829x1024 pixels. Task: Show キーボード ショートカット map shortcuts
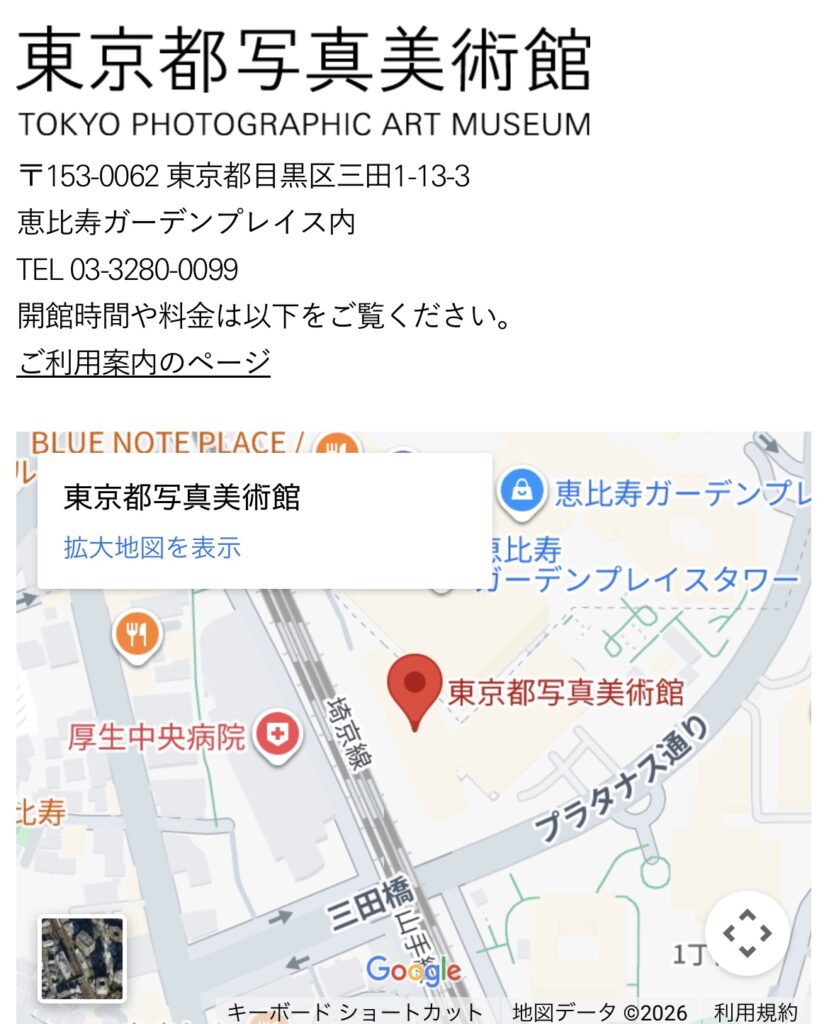tap(355, 1011)
